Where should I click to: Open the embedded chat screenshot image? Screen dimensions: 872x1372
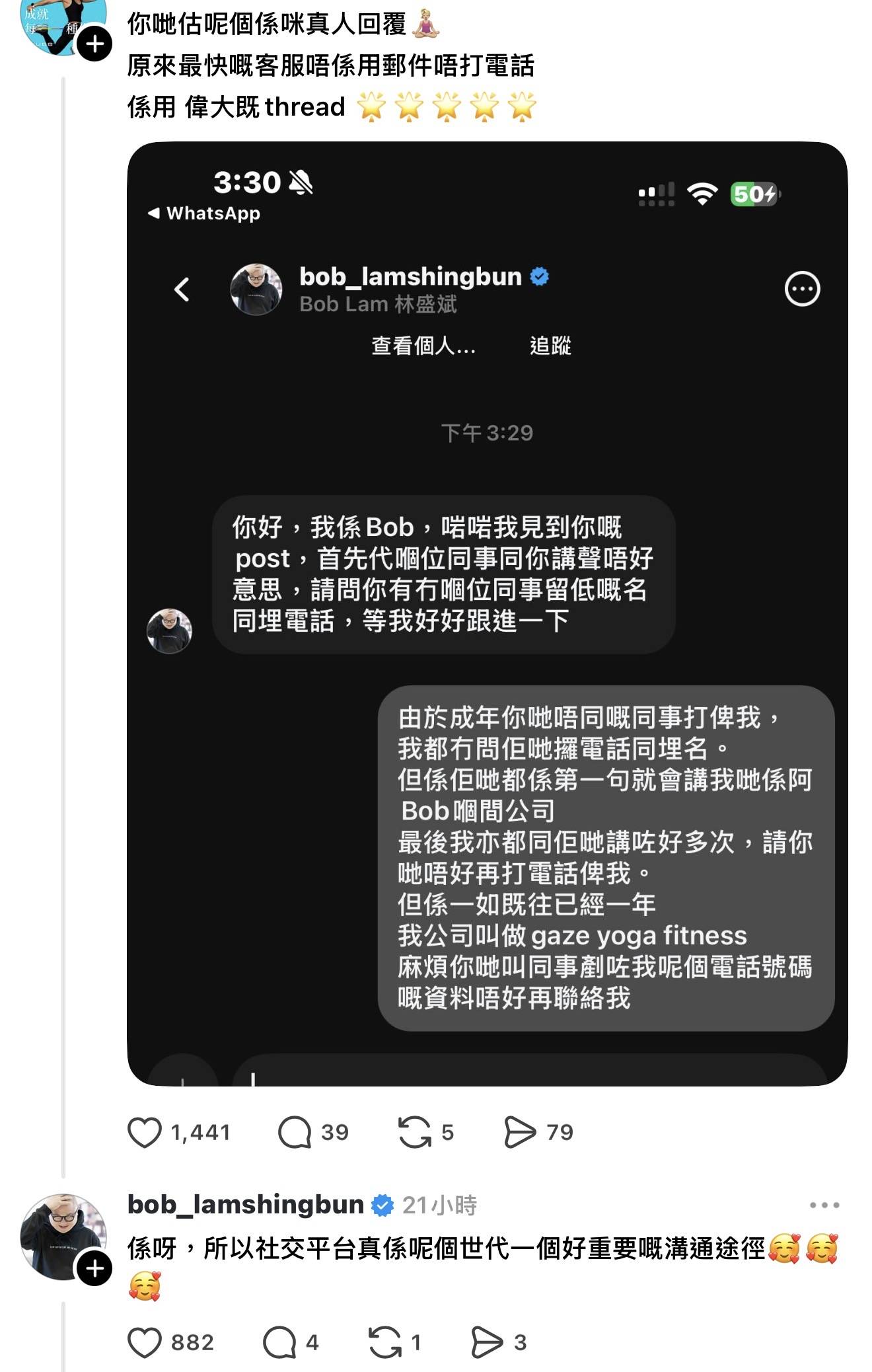point(487,613)
